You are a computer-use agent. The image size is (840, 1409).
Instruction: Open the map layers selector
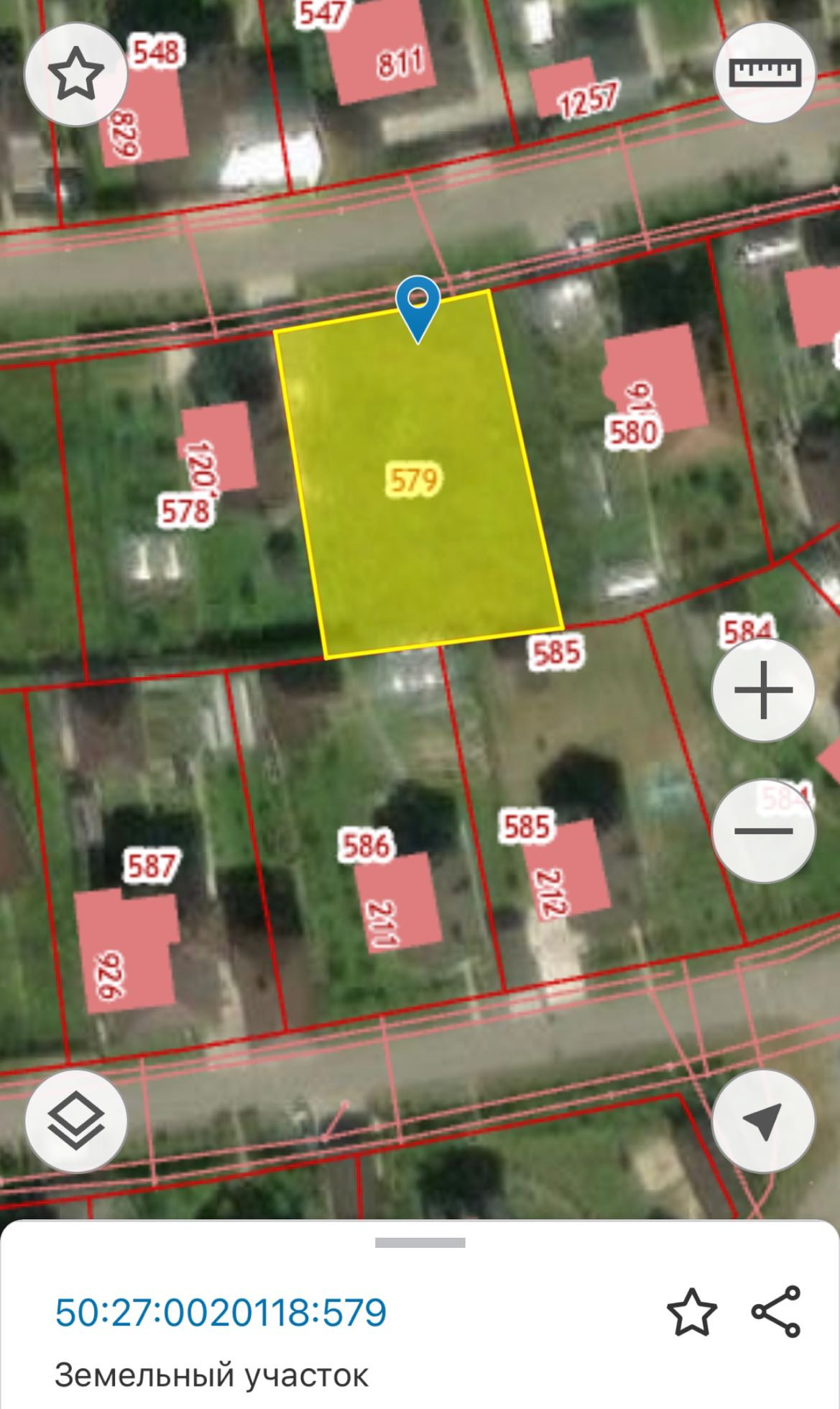pos(75,1121)
